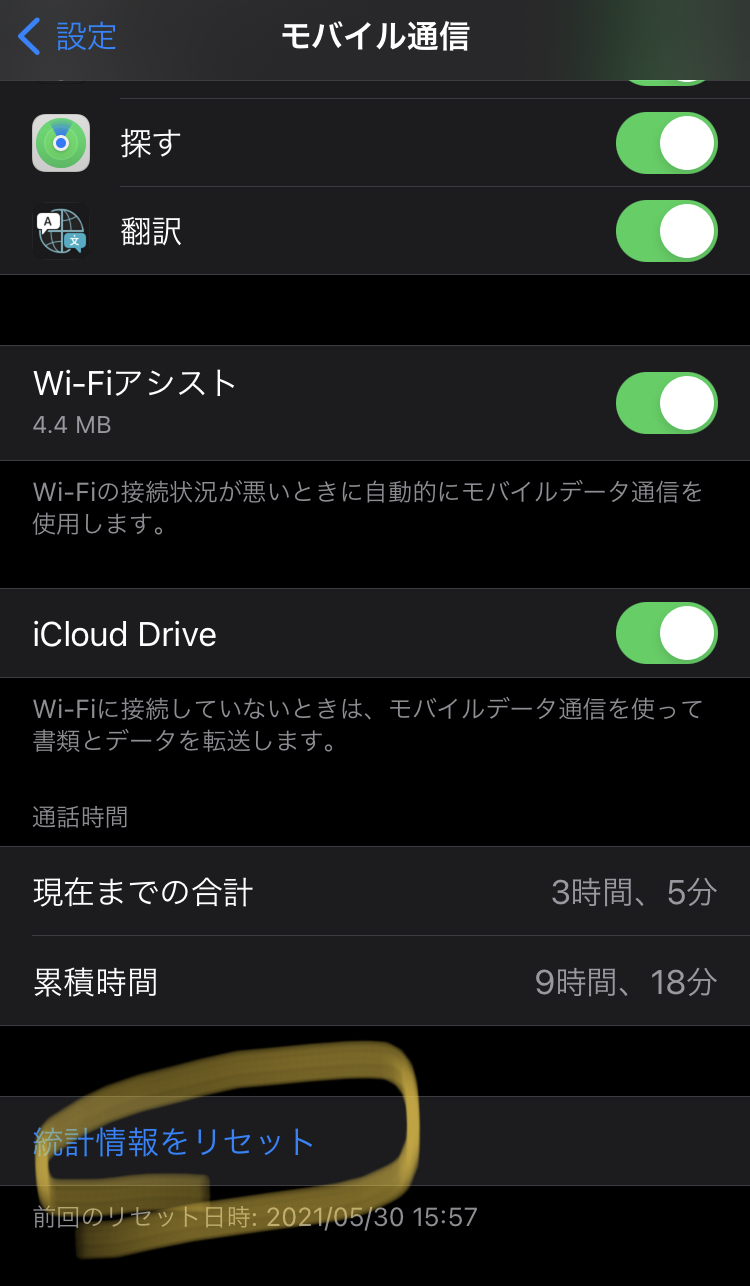Image resolution: width=750 pixels, height=1286 pixels.
Task: Toggle mobile data for 探す
Action: tap(666, 143)
